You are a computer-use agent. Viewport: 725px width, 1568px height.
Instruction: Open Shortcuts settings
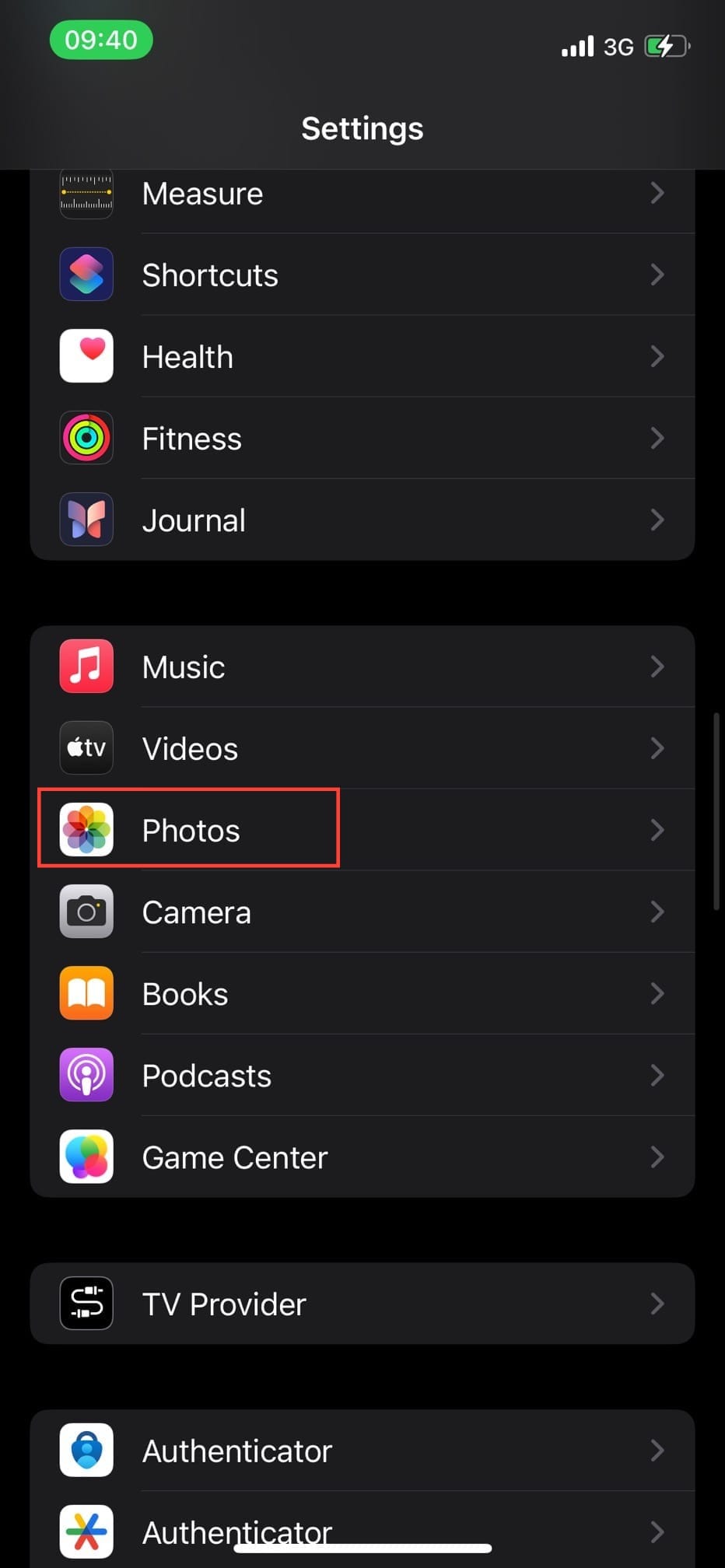[362, 275]
